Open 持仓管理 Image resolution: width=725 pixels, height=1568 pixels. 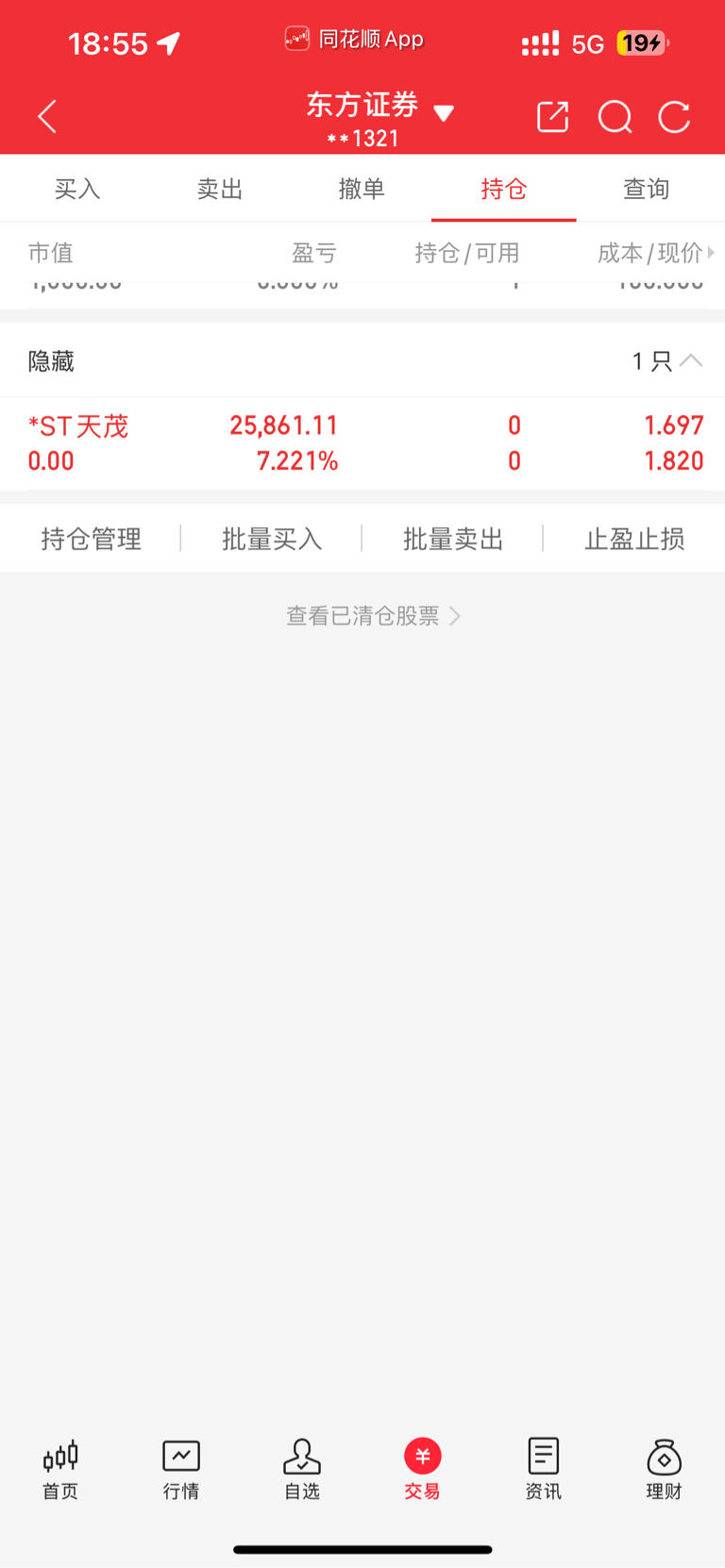pos(91,539)
